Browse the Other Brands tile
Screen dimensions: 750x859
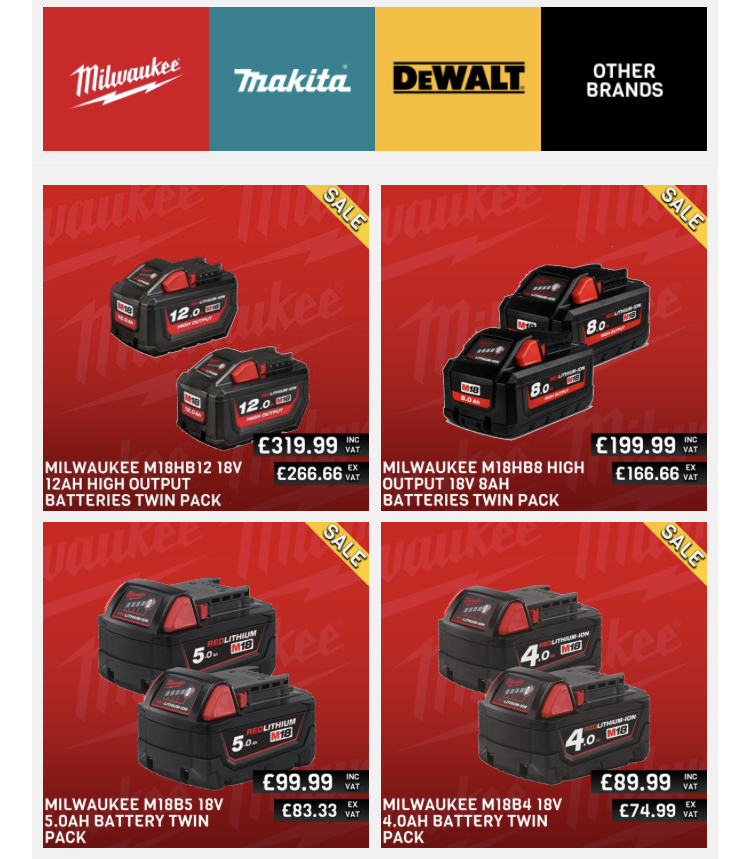click(x=624, y=79)
